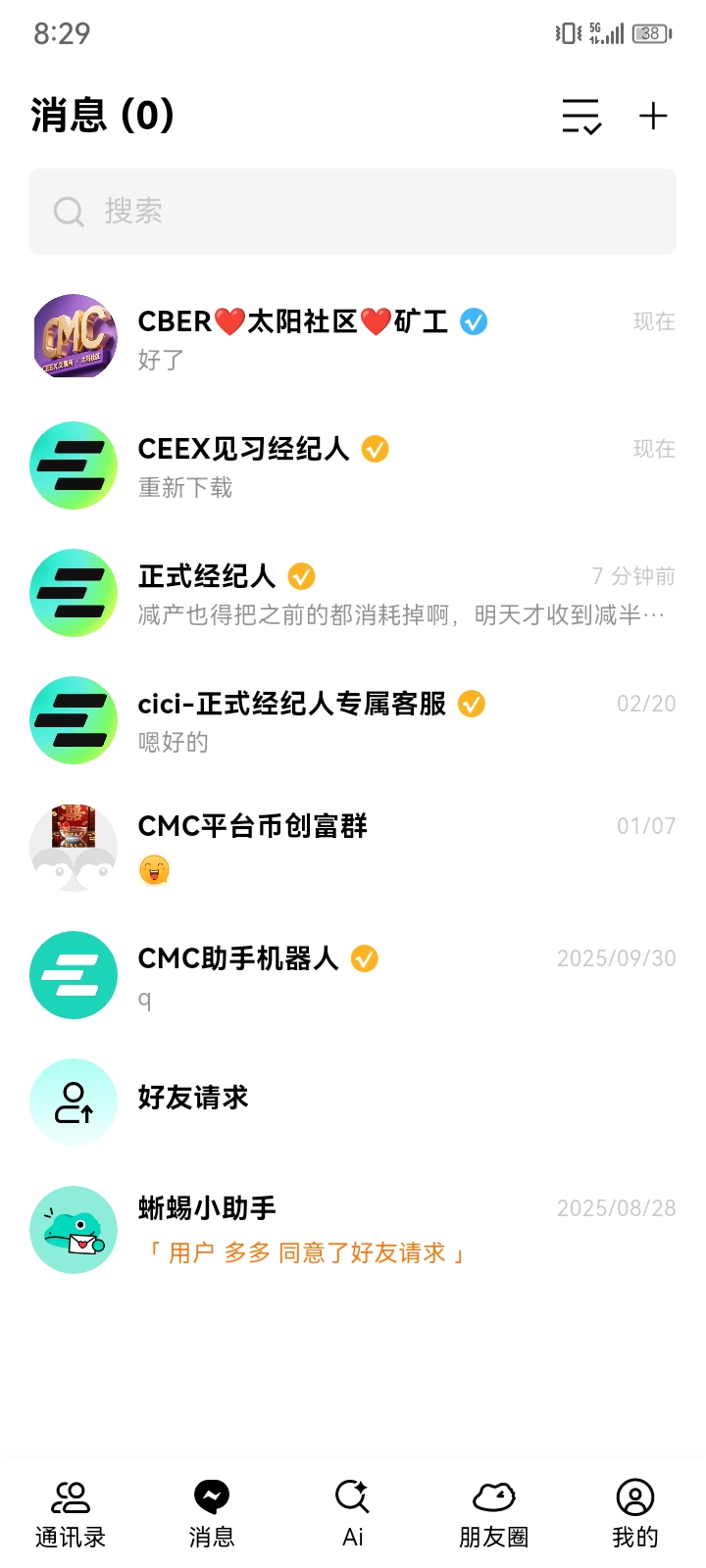Open the 我的 profile tab icon
706x1568 pixels.
635,1498
